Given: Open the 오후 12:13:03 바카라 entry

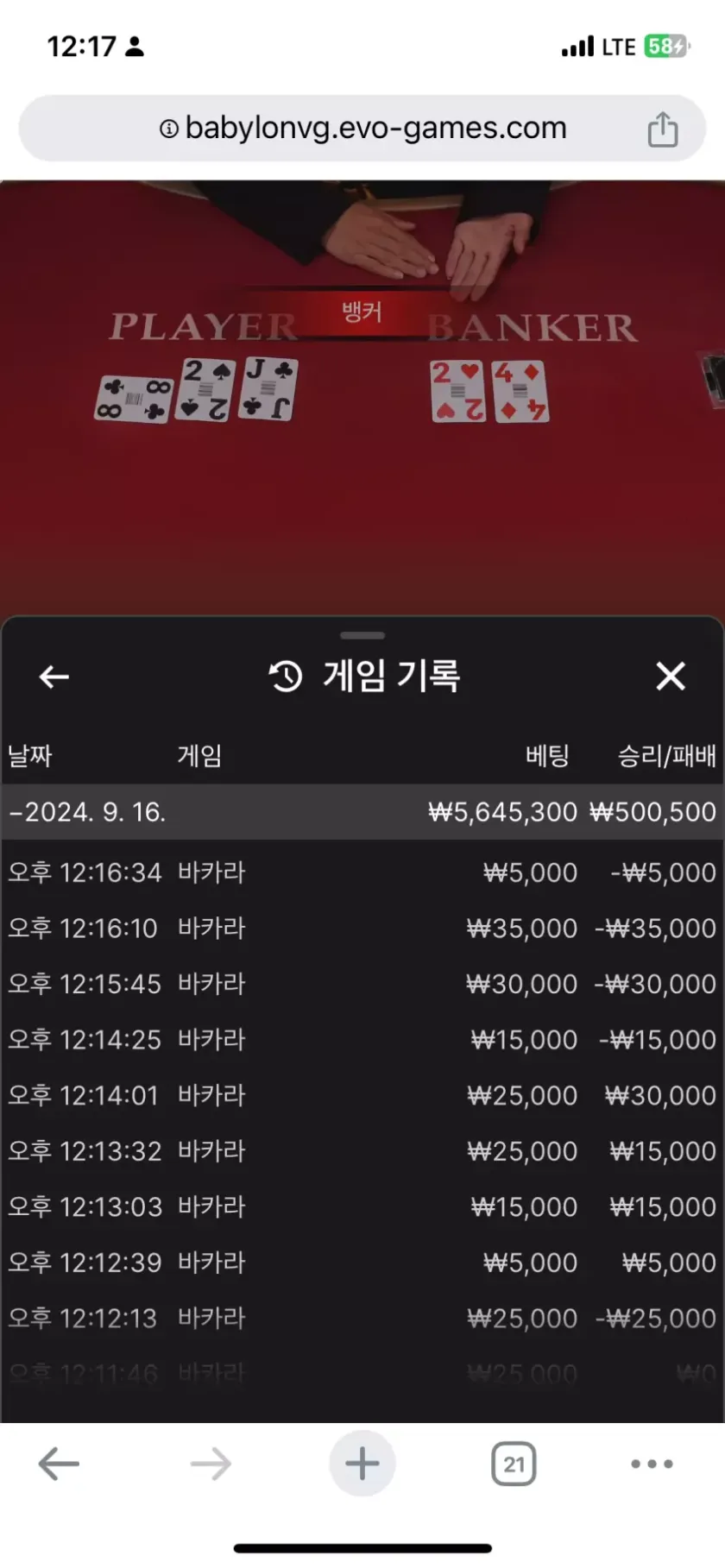Looking at the screenshot, I should tap(362, 1207).
